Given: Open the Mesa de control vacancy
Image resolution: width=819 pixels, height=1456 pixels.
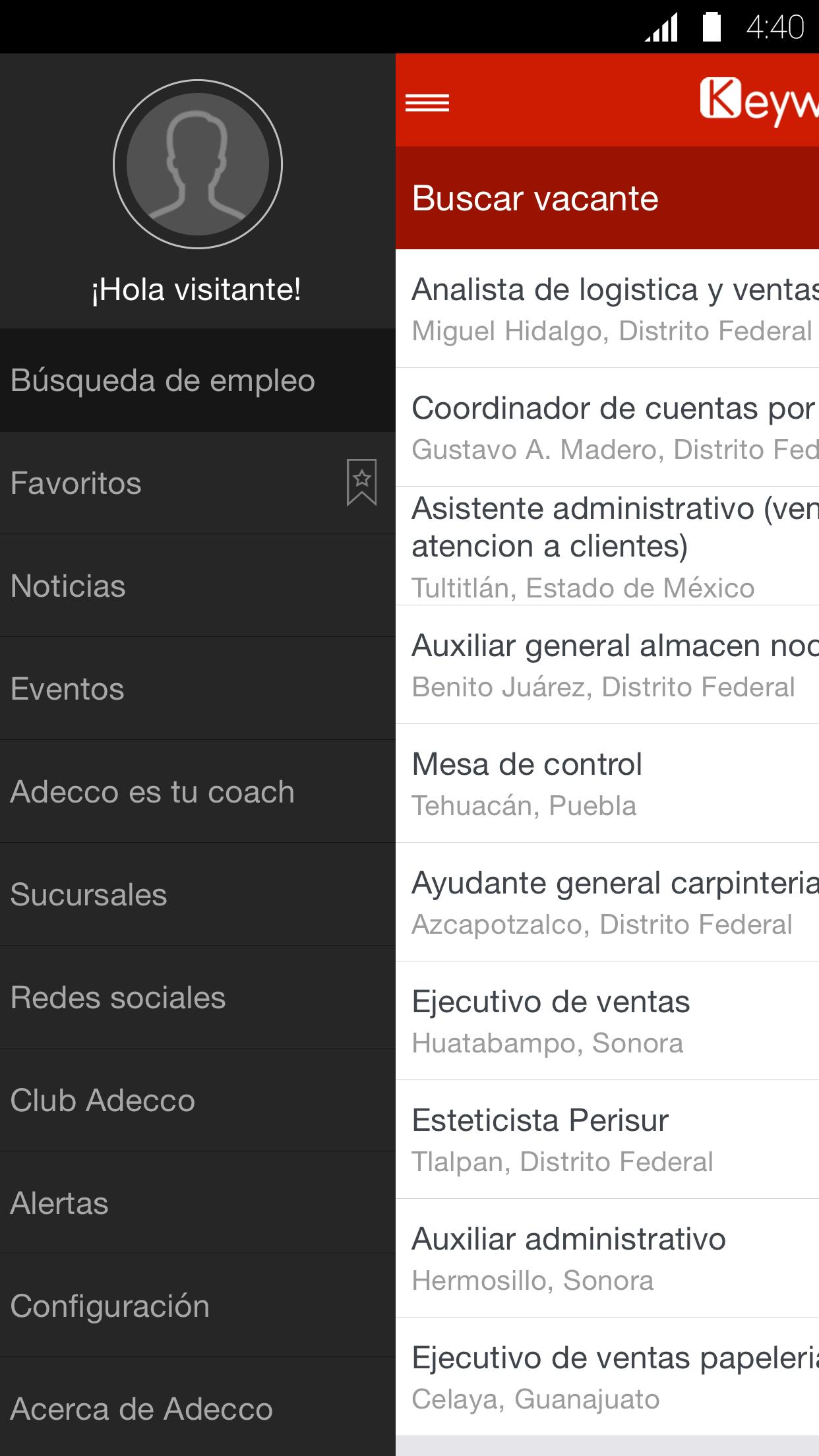Looking at the screenshot, I should 607,783.
